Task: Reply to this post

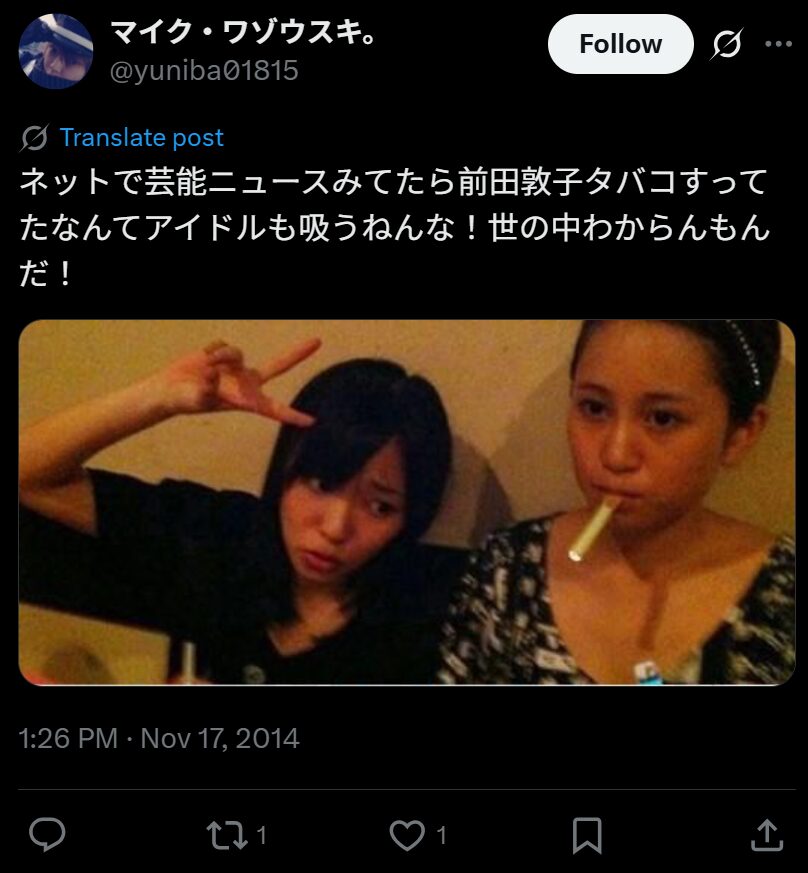Action: (x=47, y=835)
